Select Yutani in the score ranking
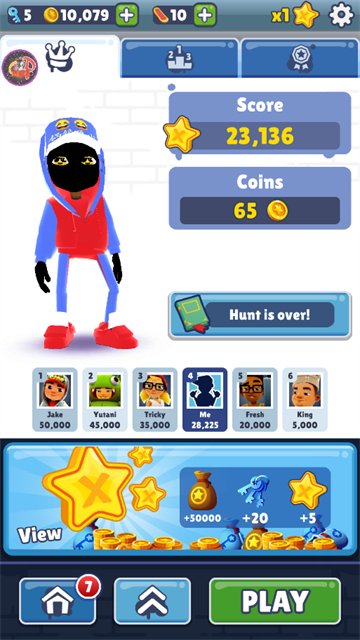360x640 pixels. pos(105,400)
